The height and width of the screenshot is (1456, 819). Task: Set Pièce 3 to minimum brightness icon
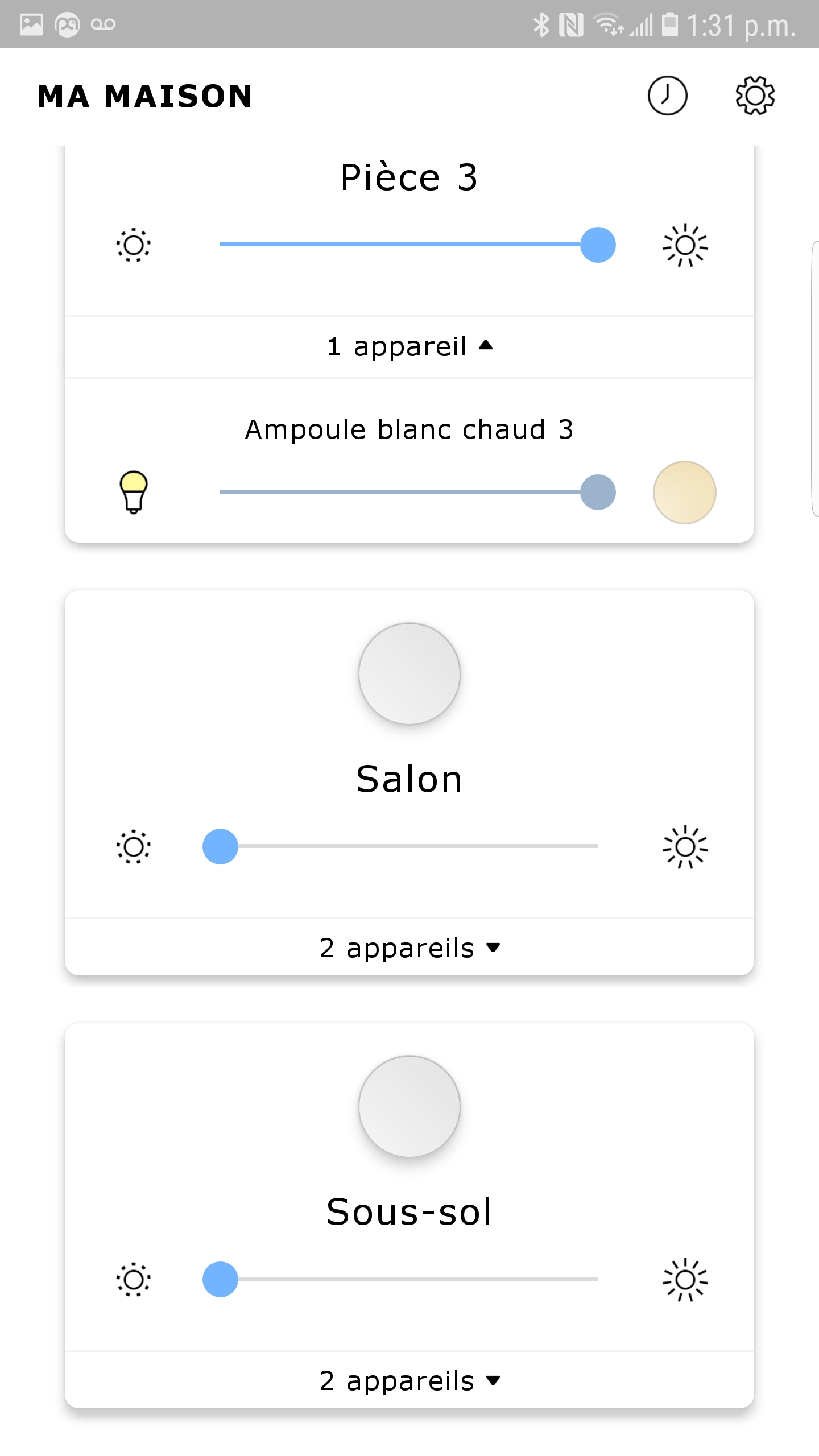tap(134, 245)
